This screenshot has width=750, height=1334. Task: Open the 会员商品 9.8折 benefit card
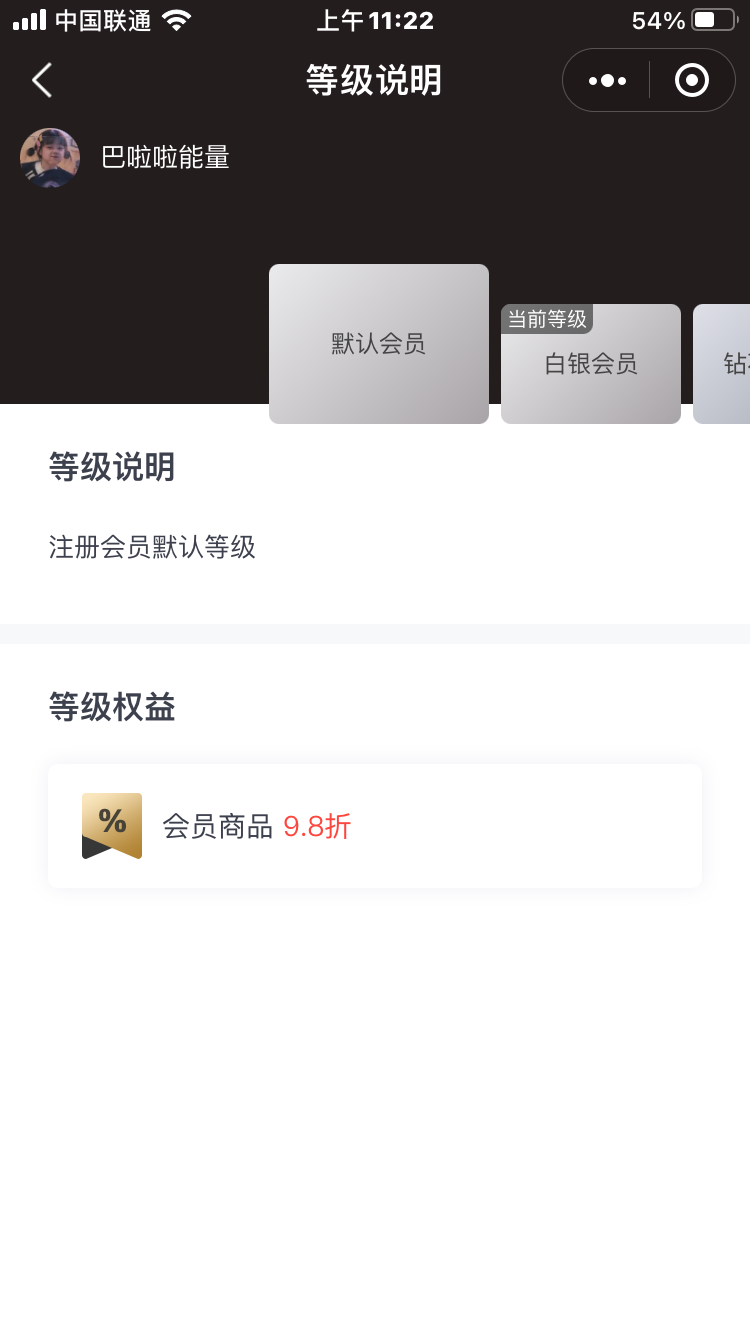[375, 826]
